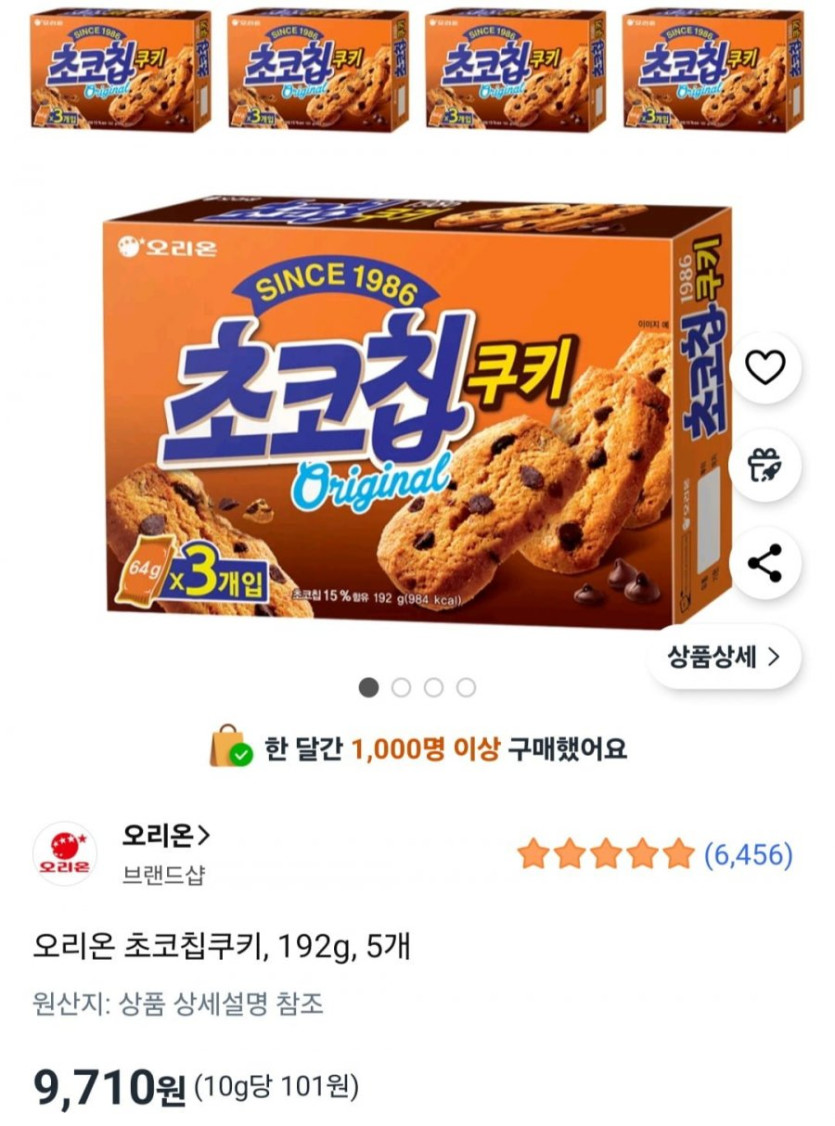The image size is (835, 1126).
Task: Tap the gift icon button
Action: 766,466
